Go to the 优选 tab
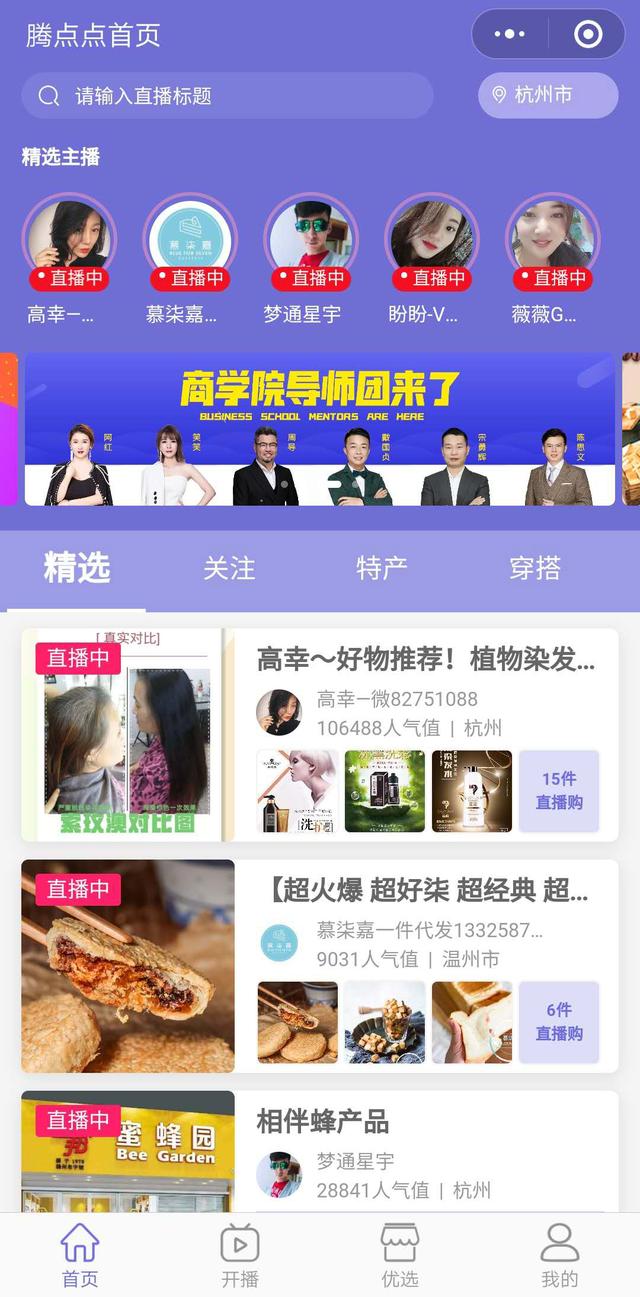 point(400,1256)
